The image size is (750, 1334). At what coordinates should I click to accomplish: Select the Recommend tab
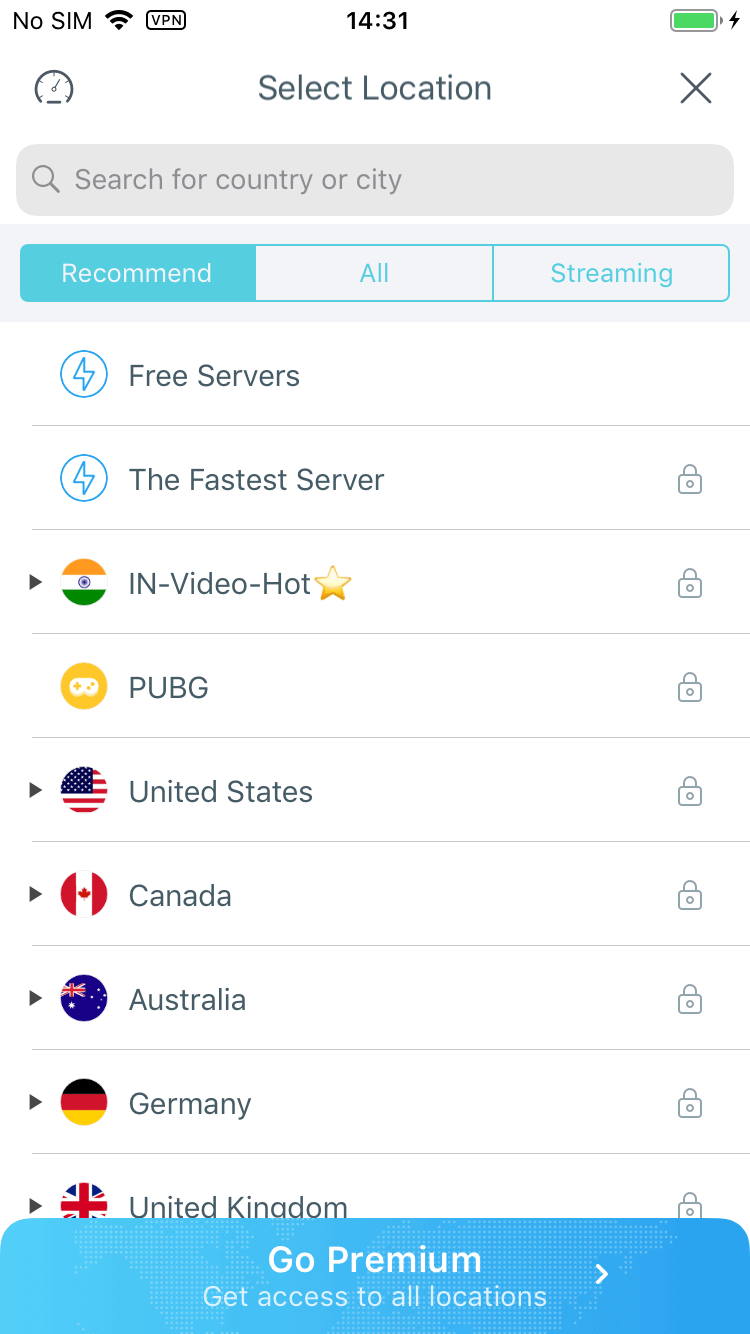click(138, 273)
